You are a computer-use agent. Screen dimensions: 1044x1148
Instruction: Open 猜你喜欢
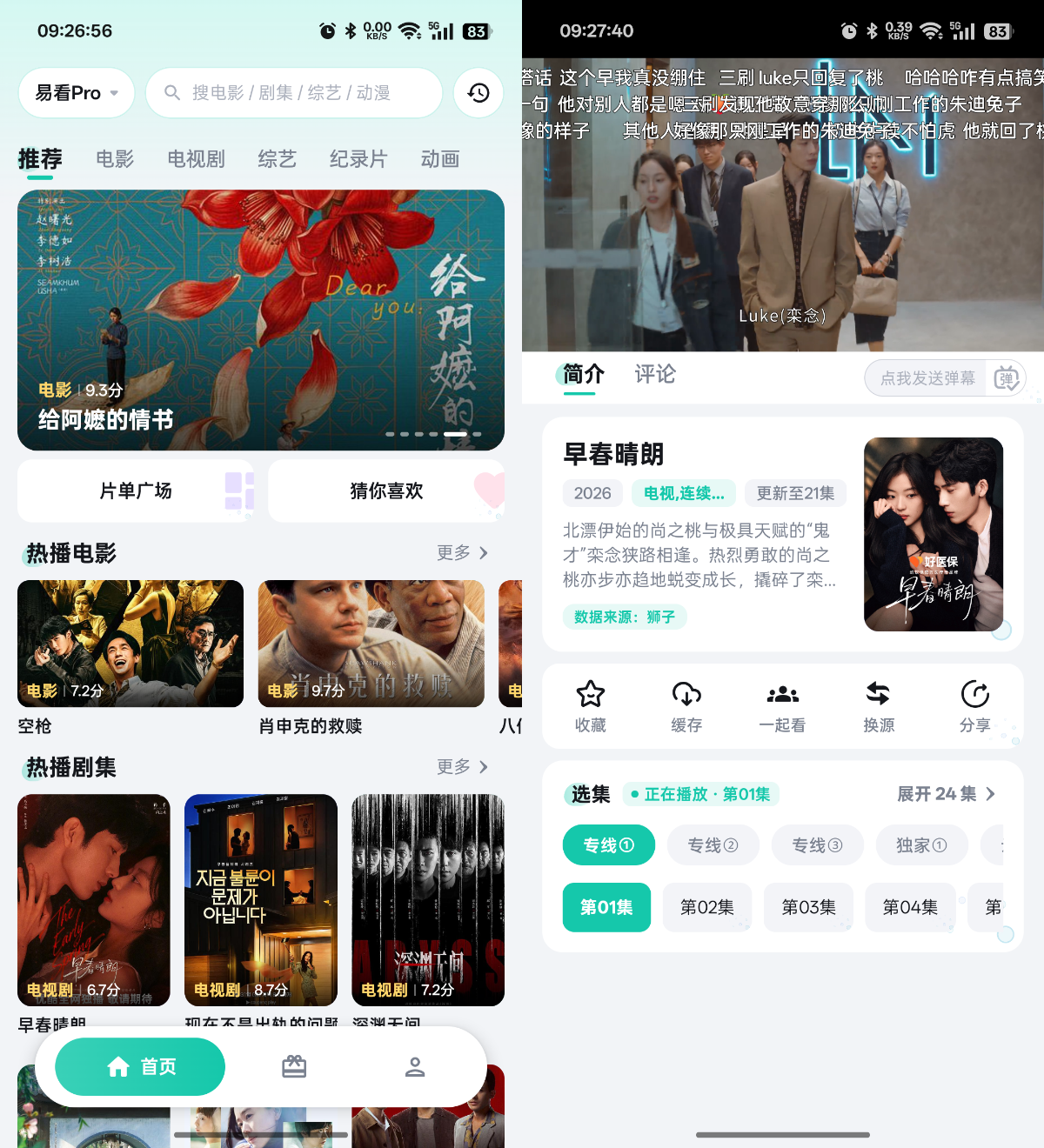(x=386, y=491)
